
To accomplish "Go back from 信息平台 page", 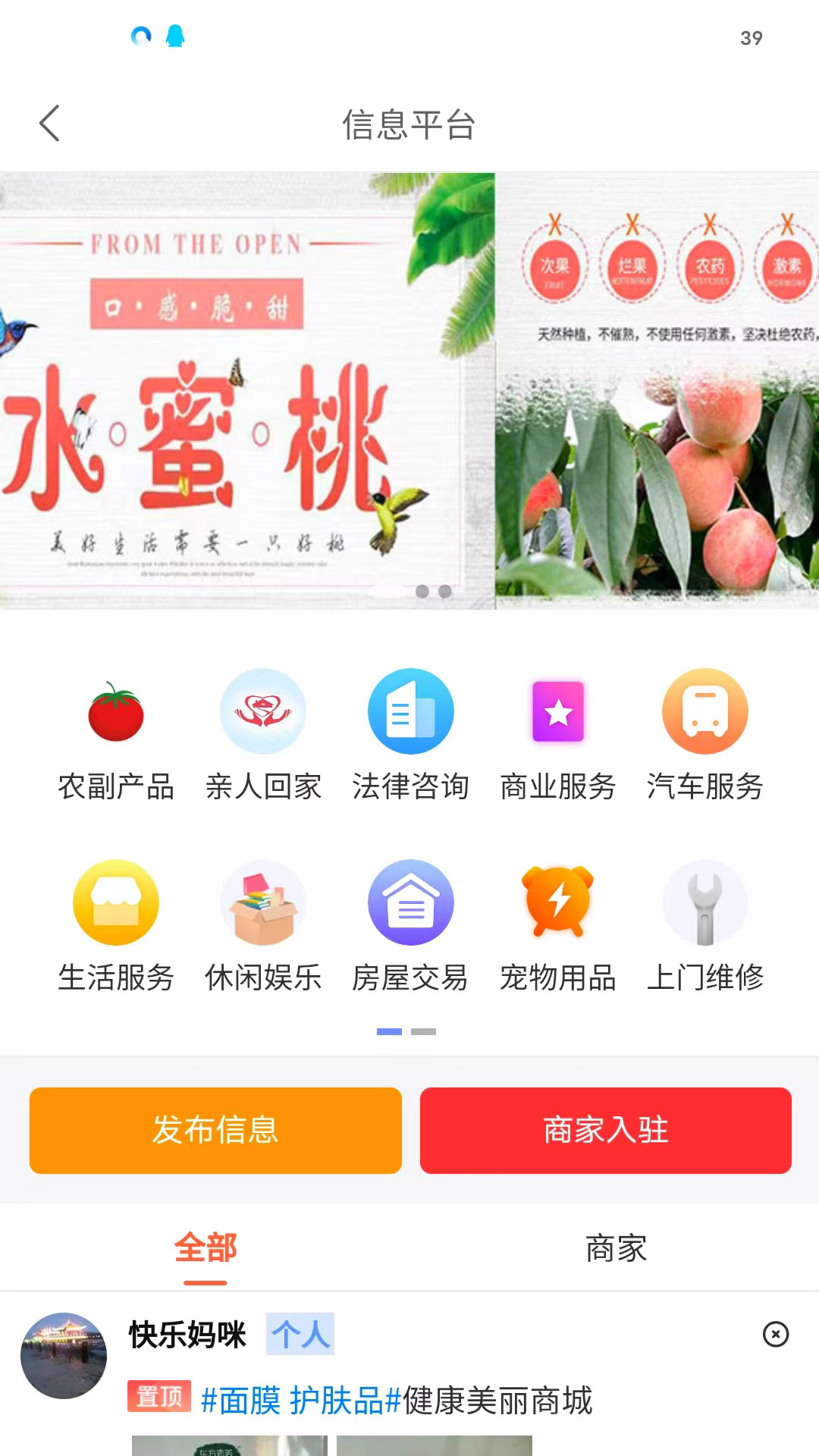I will (x=49, y=124).
